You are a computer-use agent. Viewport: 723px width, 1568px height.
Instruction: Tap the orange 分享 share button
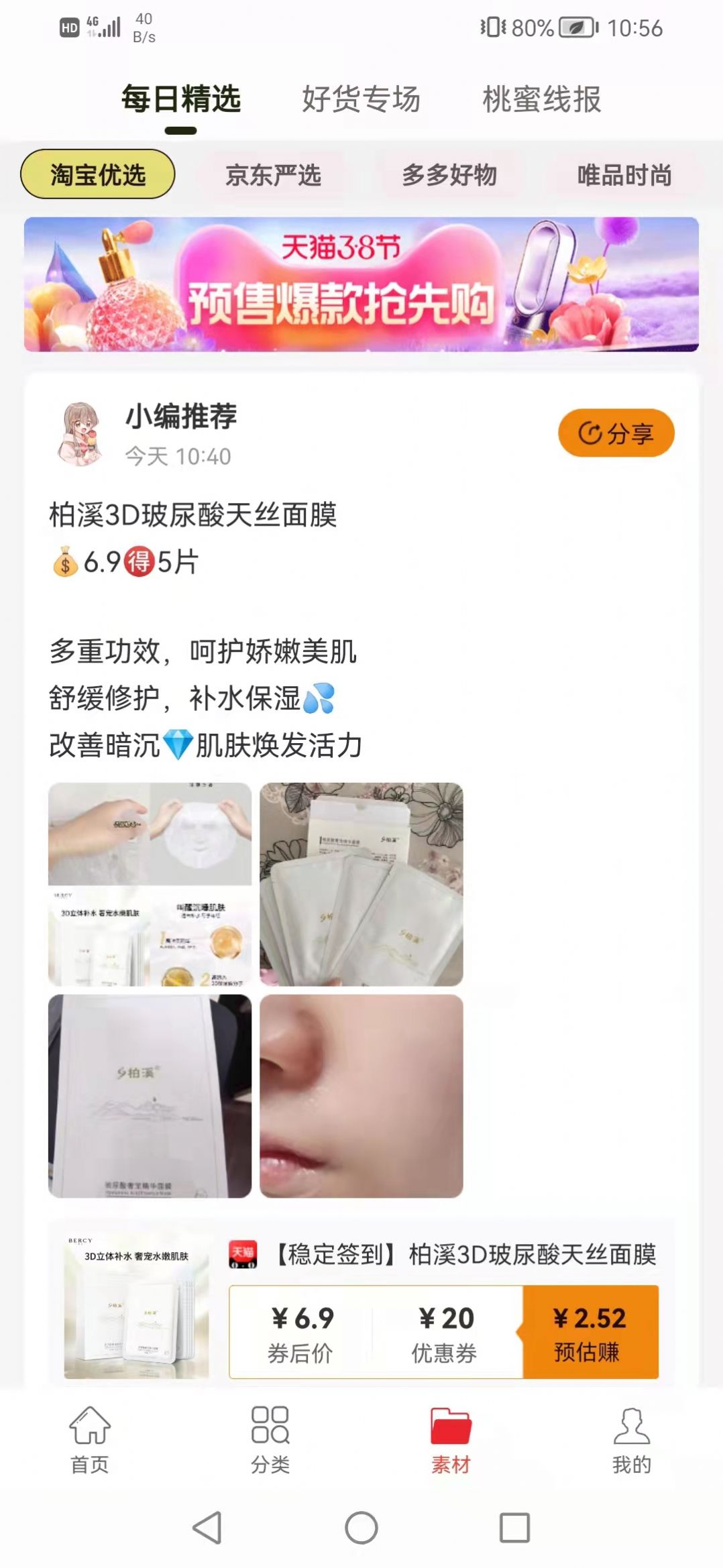click(x=614, y=433)
